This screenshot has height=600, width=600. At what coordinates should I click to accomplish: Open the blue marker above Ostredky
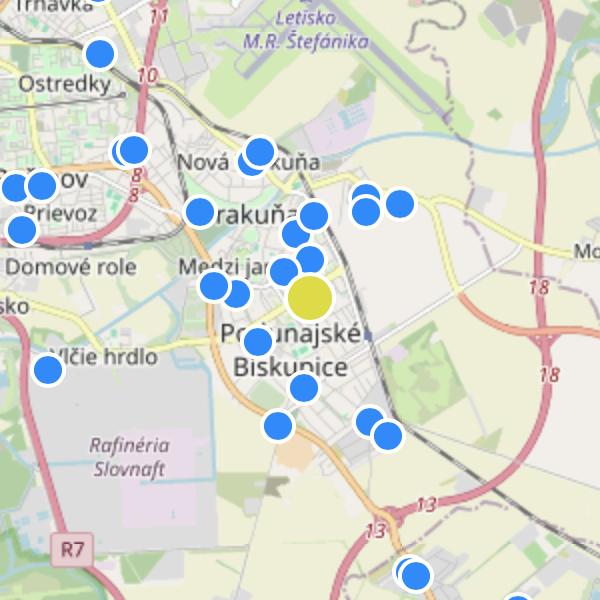(100, 53)
